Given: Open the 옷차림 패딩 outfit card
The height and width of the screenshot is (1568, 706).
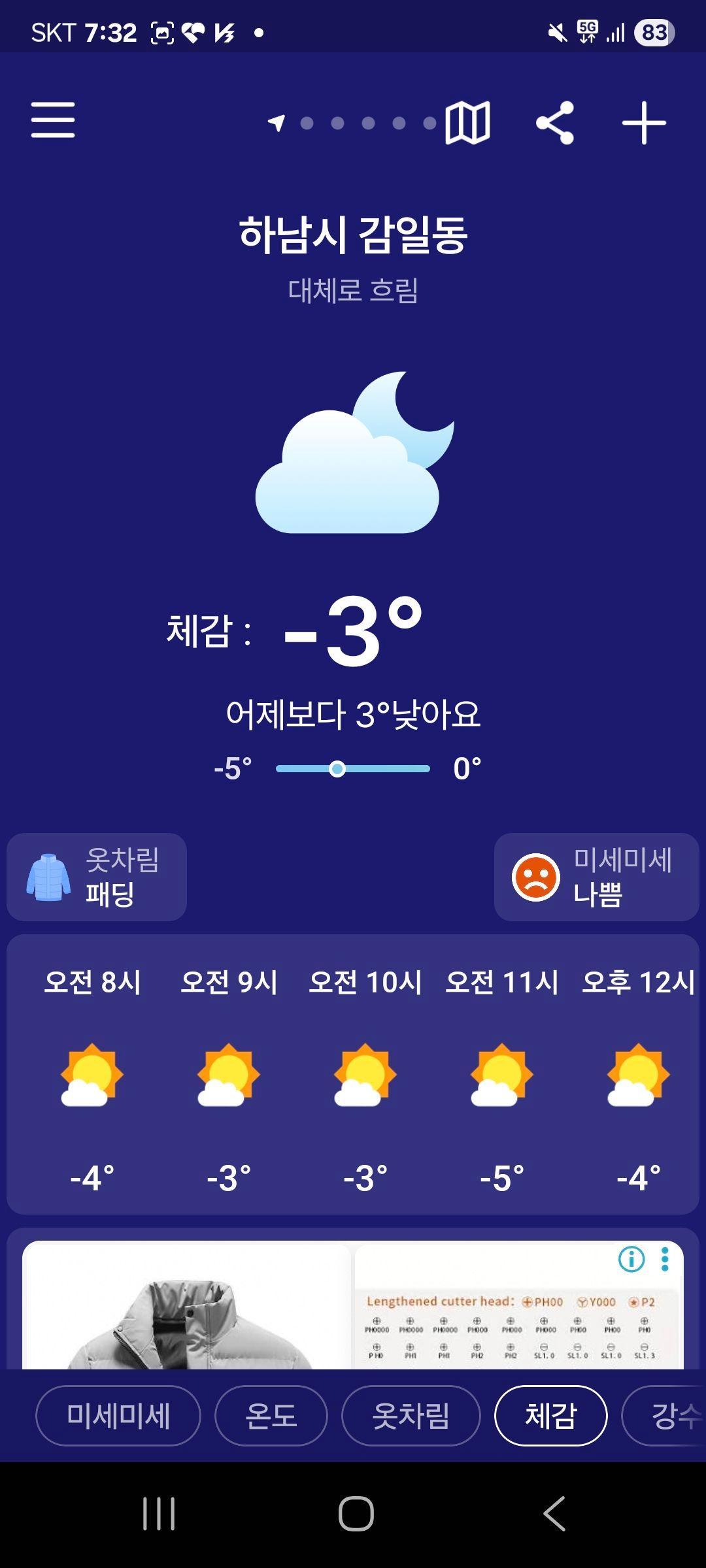Looking at the screenshot, I should [x=97, y=877].
